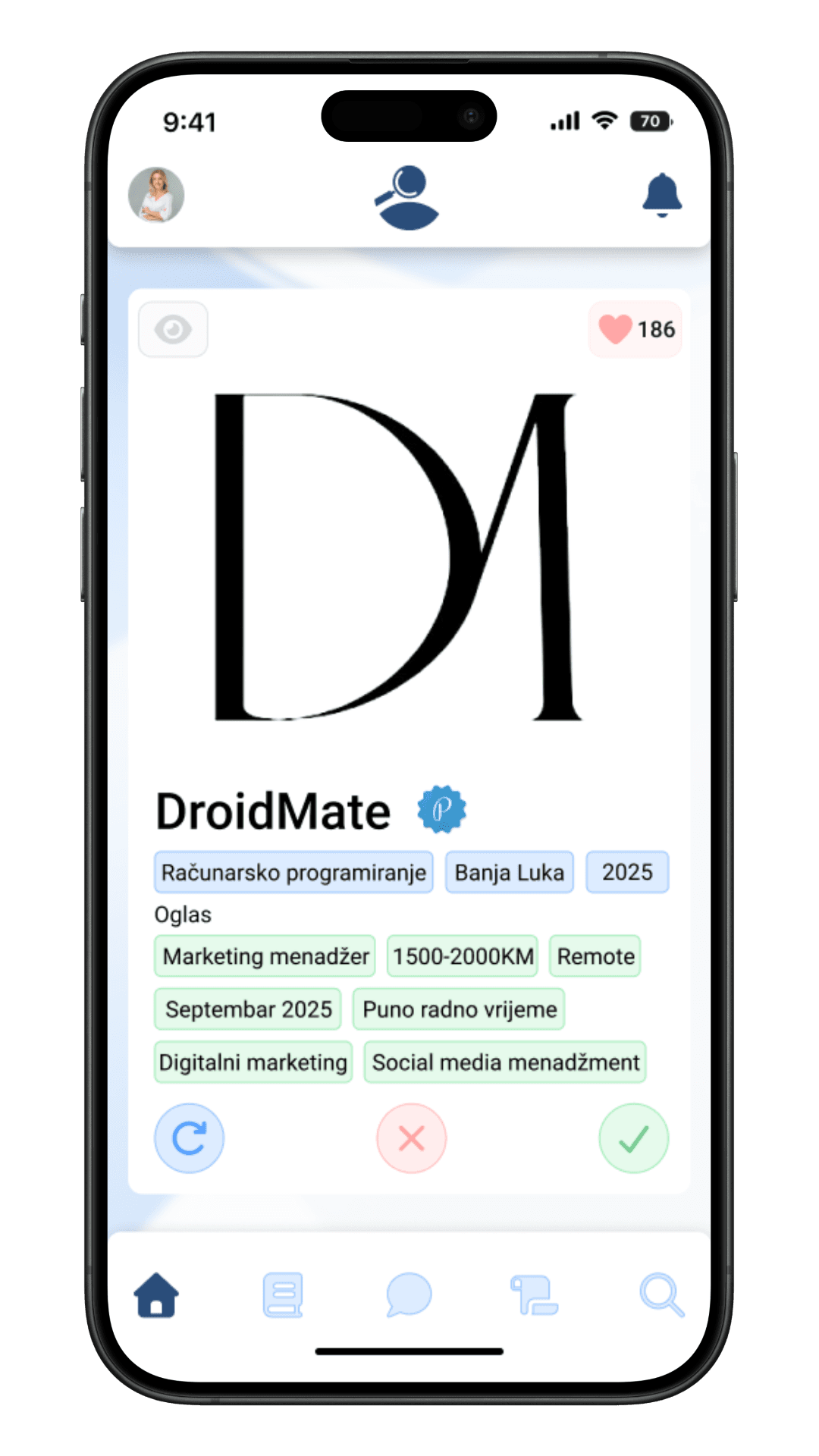Switch to the chat bubble tab
Screen dimensions: 819x1456
click(x=409, y=1294)
